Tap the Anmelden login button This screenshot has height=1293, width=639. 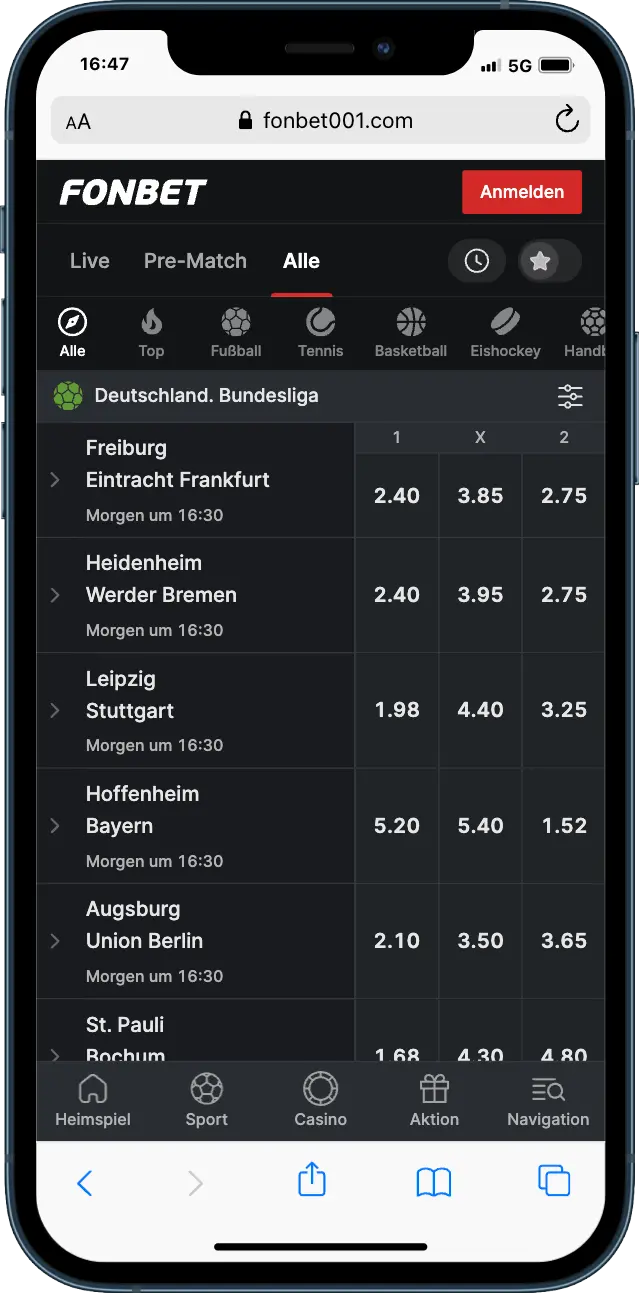click(x=521, y=192)
